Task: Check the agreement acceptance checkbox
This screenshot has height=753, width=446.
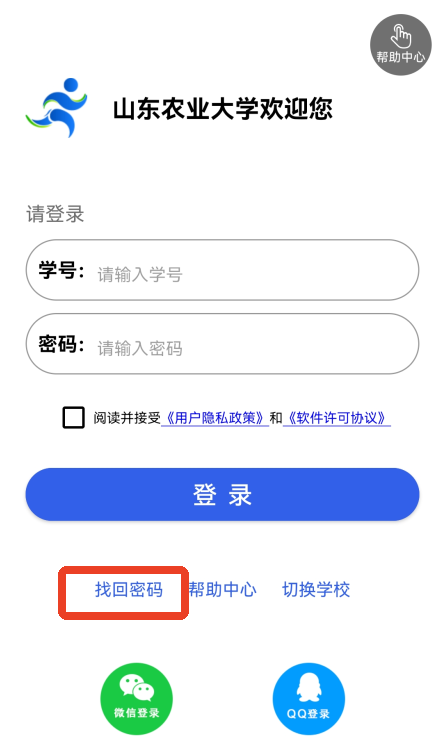Action: (x=73, y=417)
